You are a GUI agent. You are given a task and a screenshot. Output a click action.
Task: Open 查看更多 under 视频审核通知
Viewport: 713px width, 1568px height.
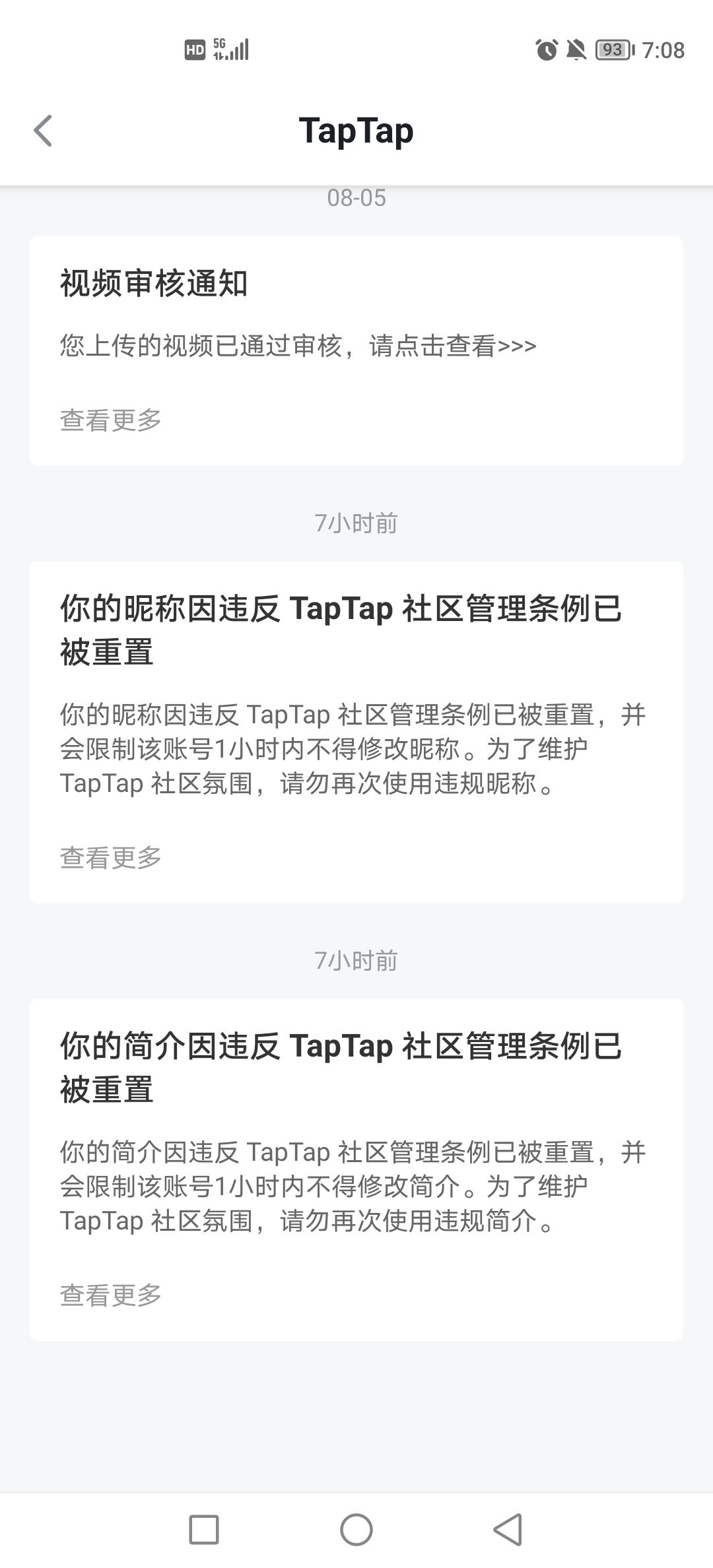pos(110,418)
